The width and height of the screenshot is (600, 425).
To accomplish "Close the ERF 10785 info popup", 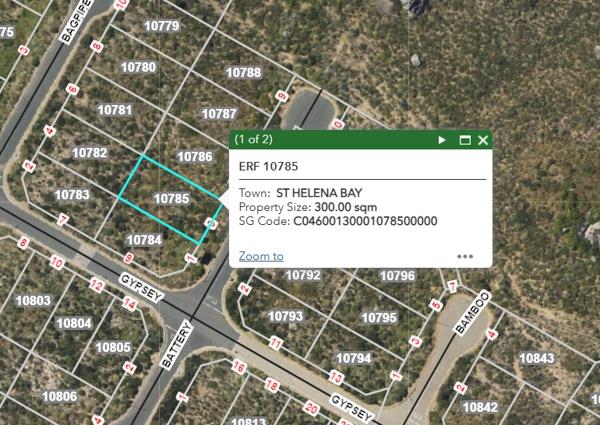I will pyautogui.click(x=483, y=140).
